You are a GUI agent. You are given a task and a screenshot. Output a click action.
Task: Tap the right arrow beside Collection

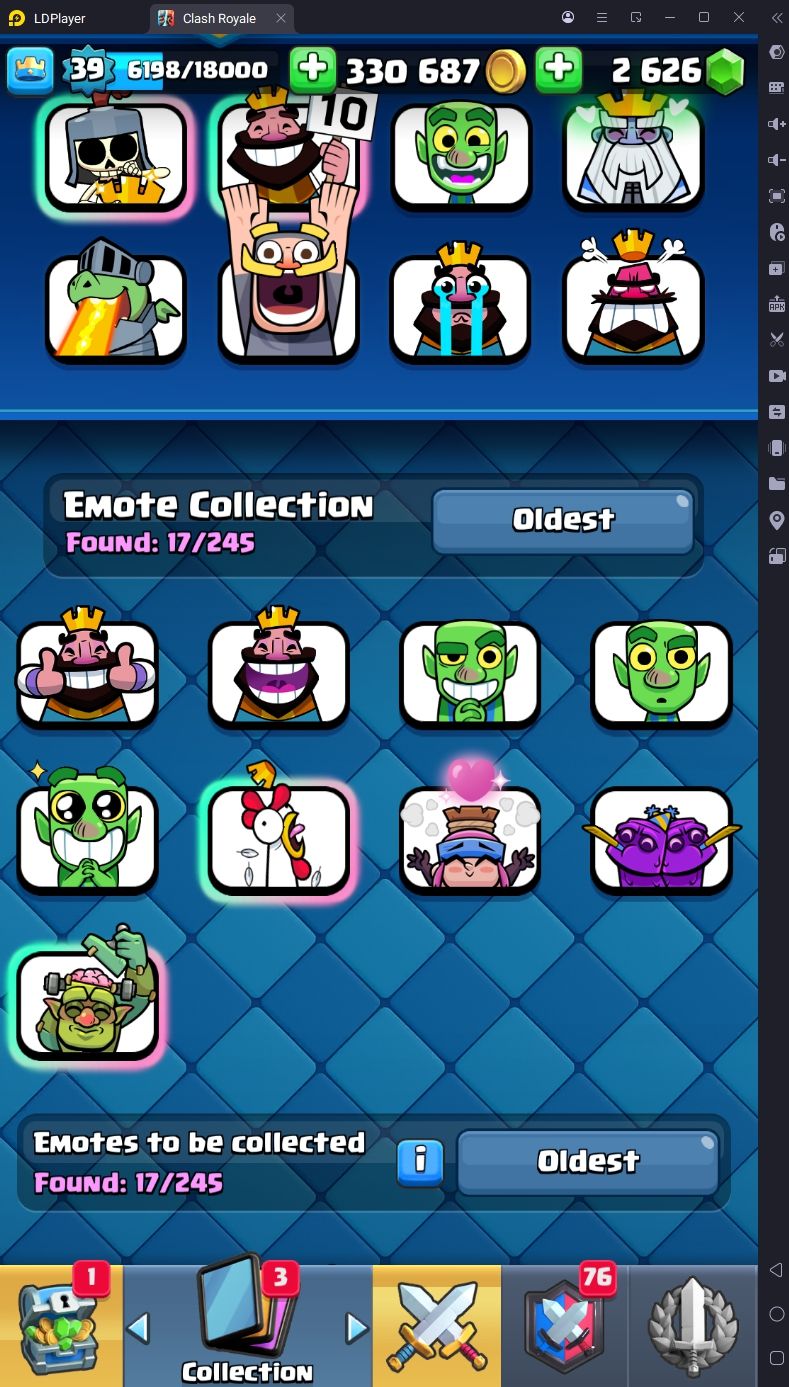[356, 1328]
